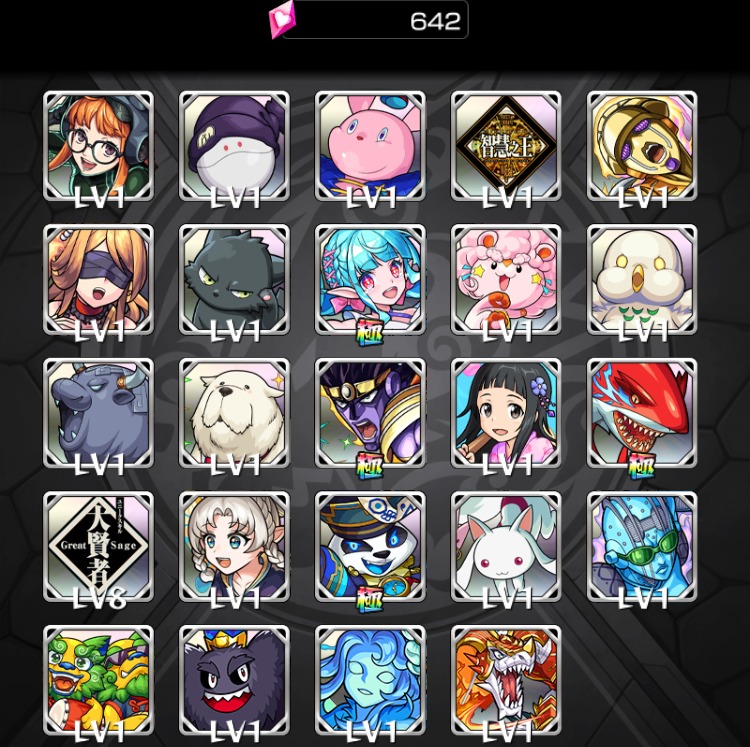Open the black-haired girl in kimono
Screen dimensions: 750x747
click(506, 413)
